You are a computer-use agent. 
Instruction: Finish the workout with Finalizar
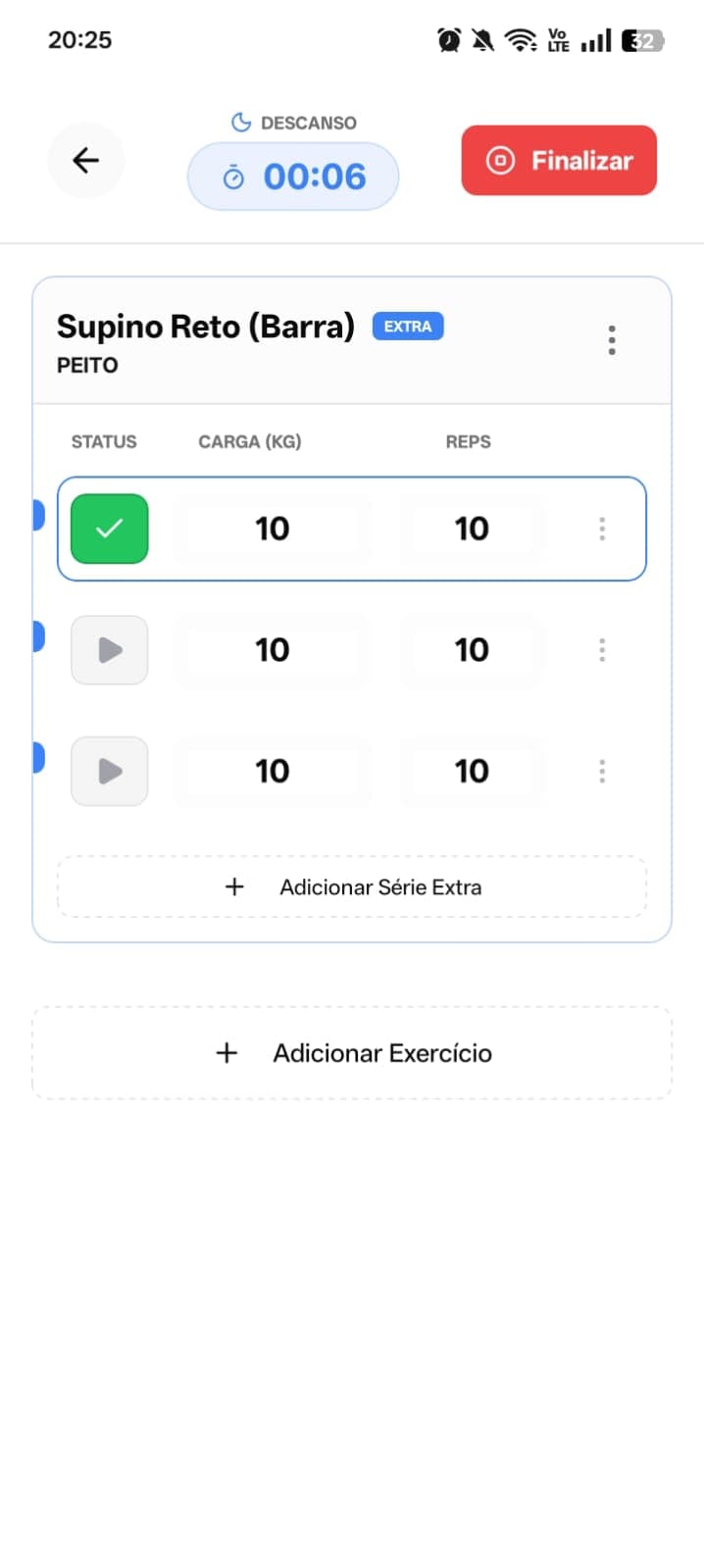[x=559, y=160]
